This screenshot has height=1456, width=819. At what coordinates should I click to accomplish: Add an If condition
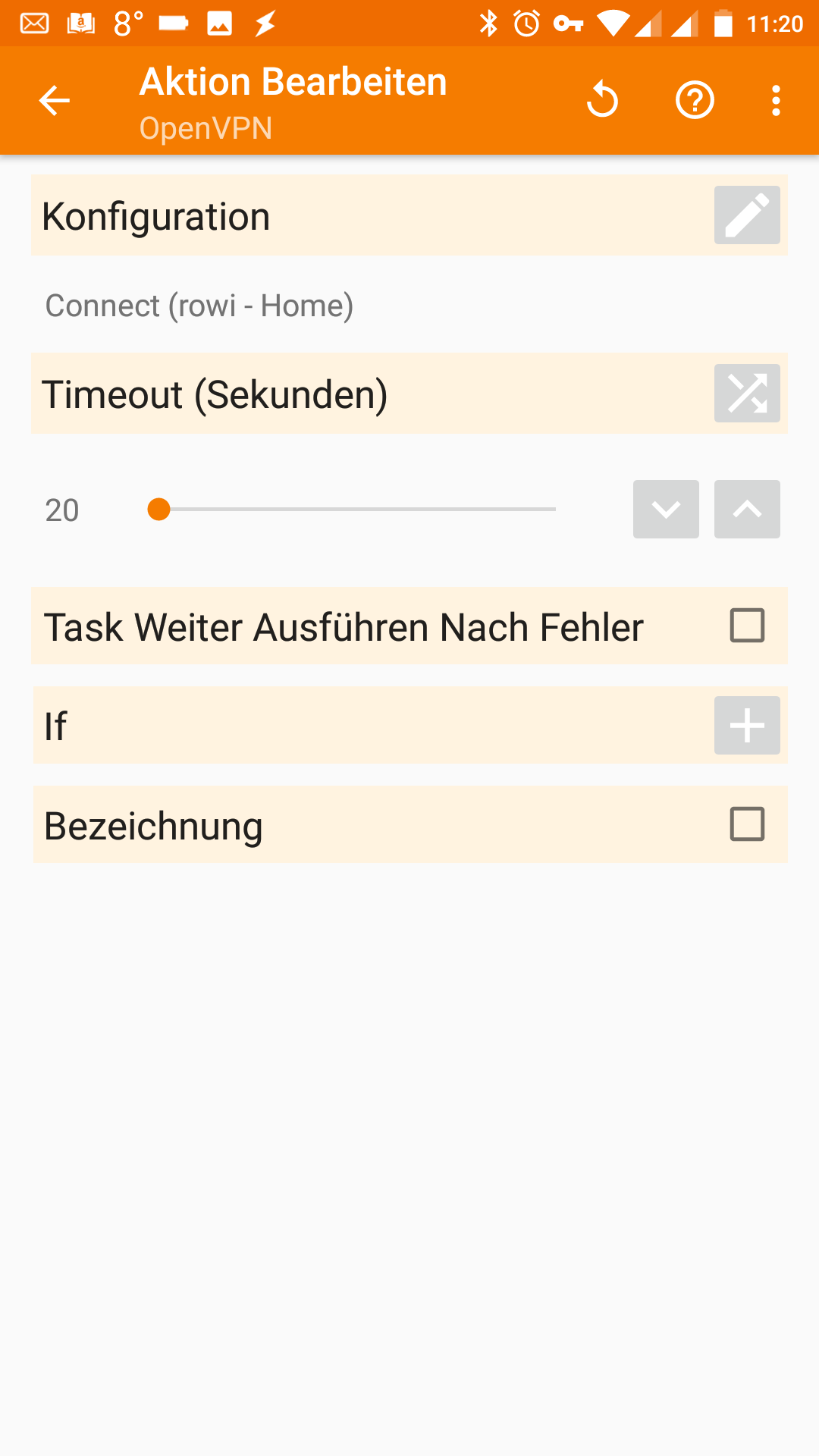click(747, 725)
